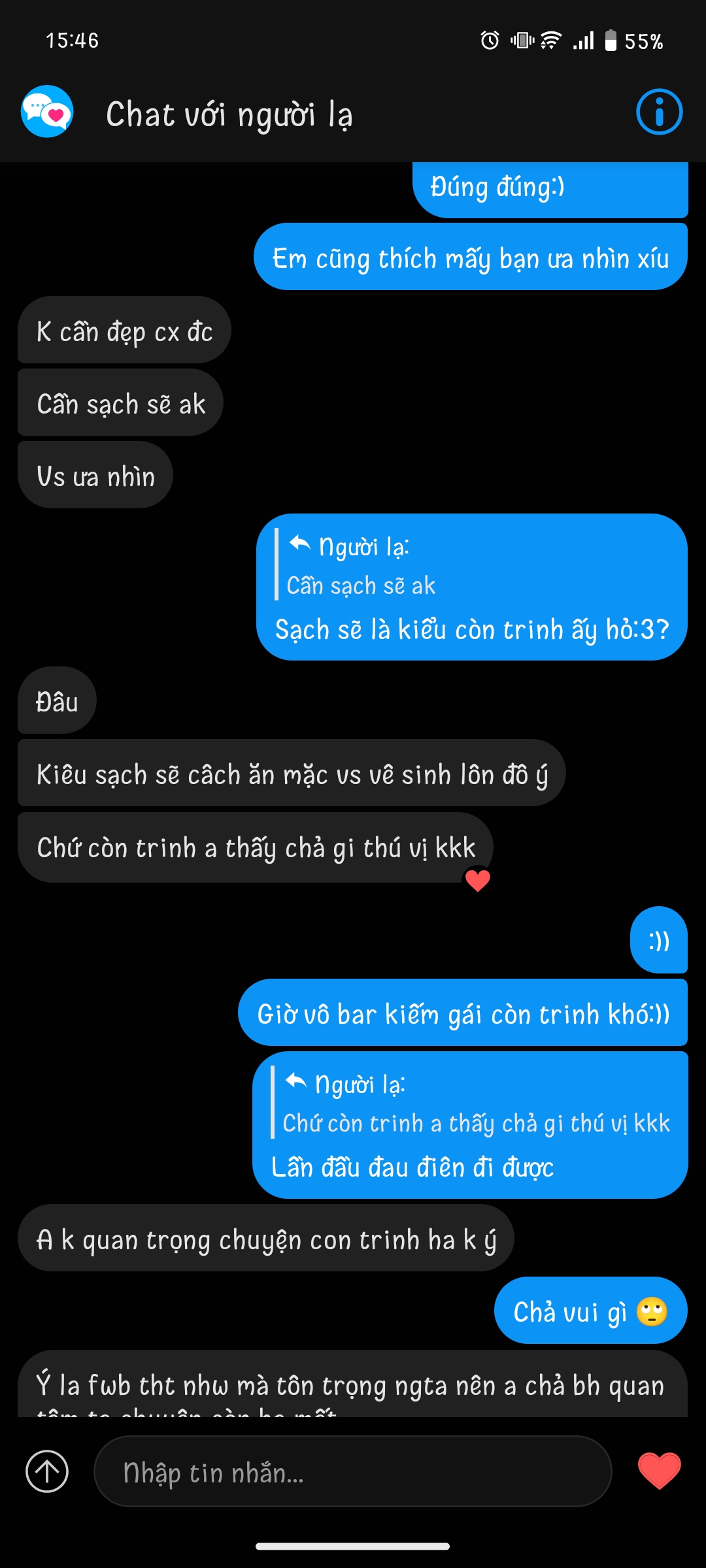Image resolution: width=706 pixels, height=1568 pixels.
Task: Tap the app logo in header
Action: point(47,112)
